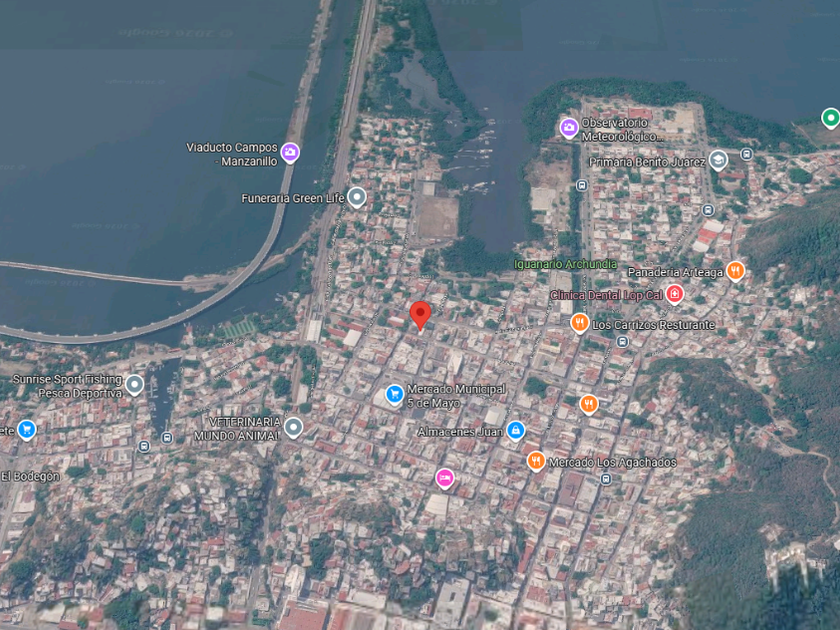The image size is (840, 630).
Task: Tap the Veterinaria Mundo Animal marker
Action: pos(293,428)
